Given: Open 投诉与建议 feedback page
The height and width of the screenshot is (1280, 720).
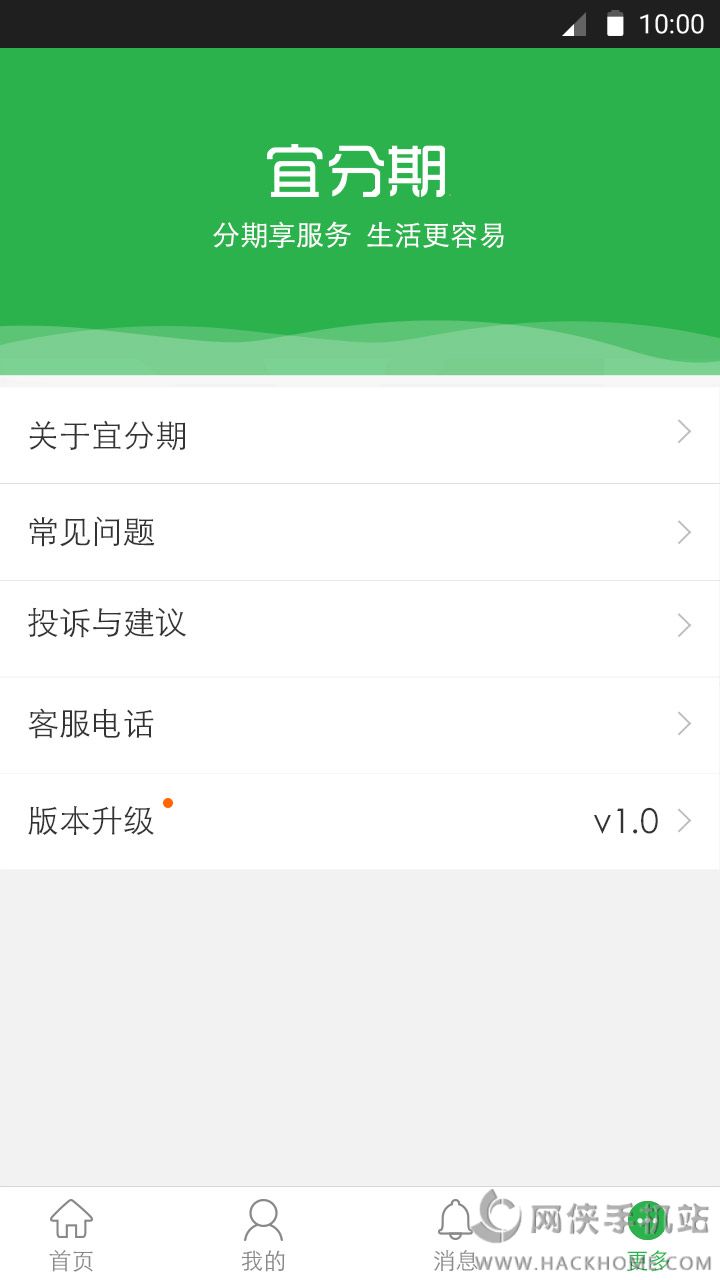Looking at the screenshot, I should click(360, 628).
